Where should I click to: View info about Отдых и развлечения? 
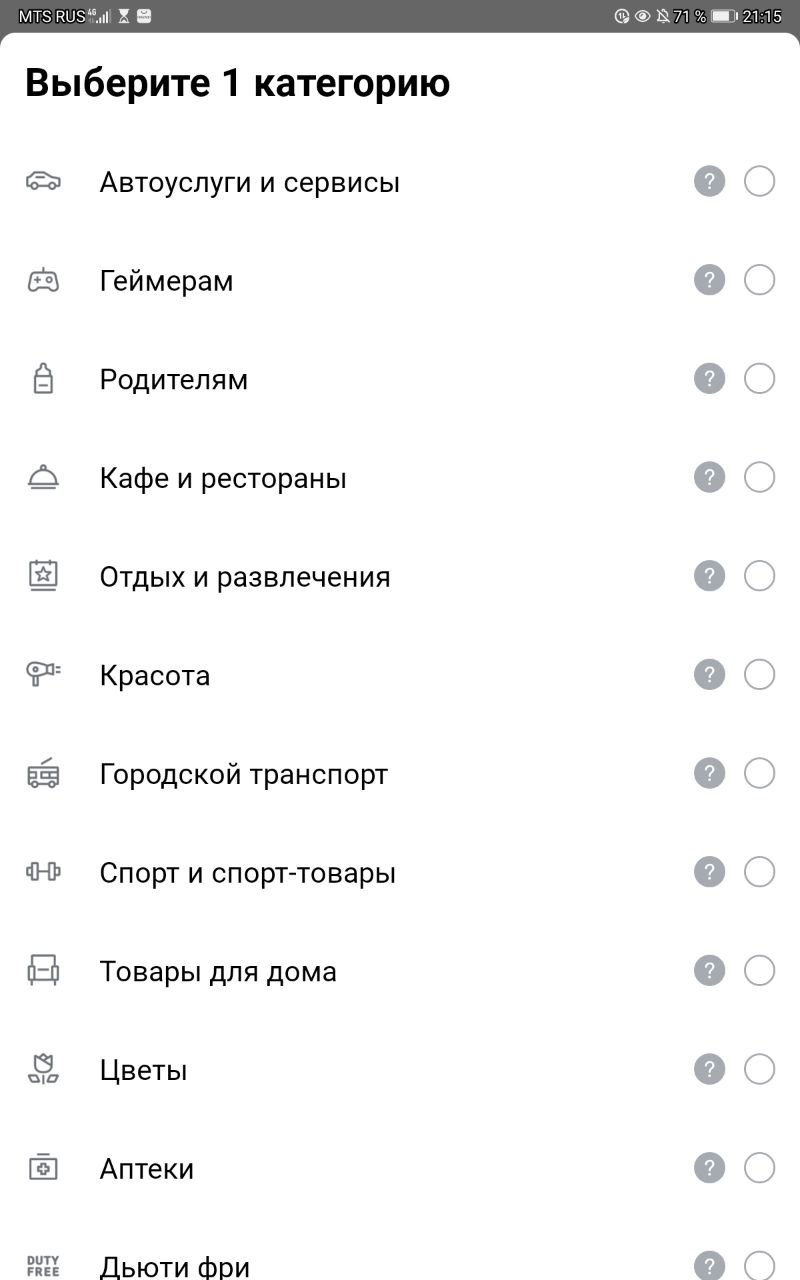pos(709,576)
